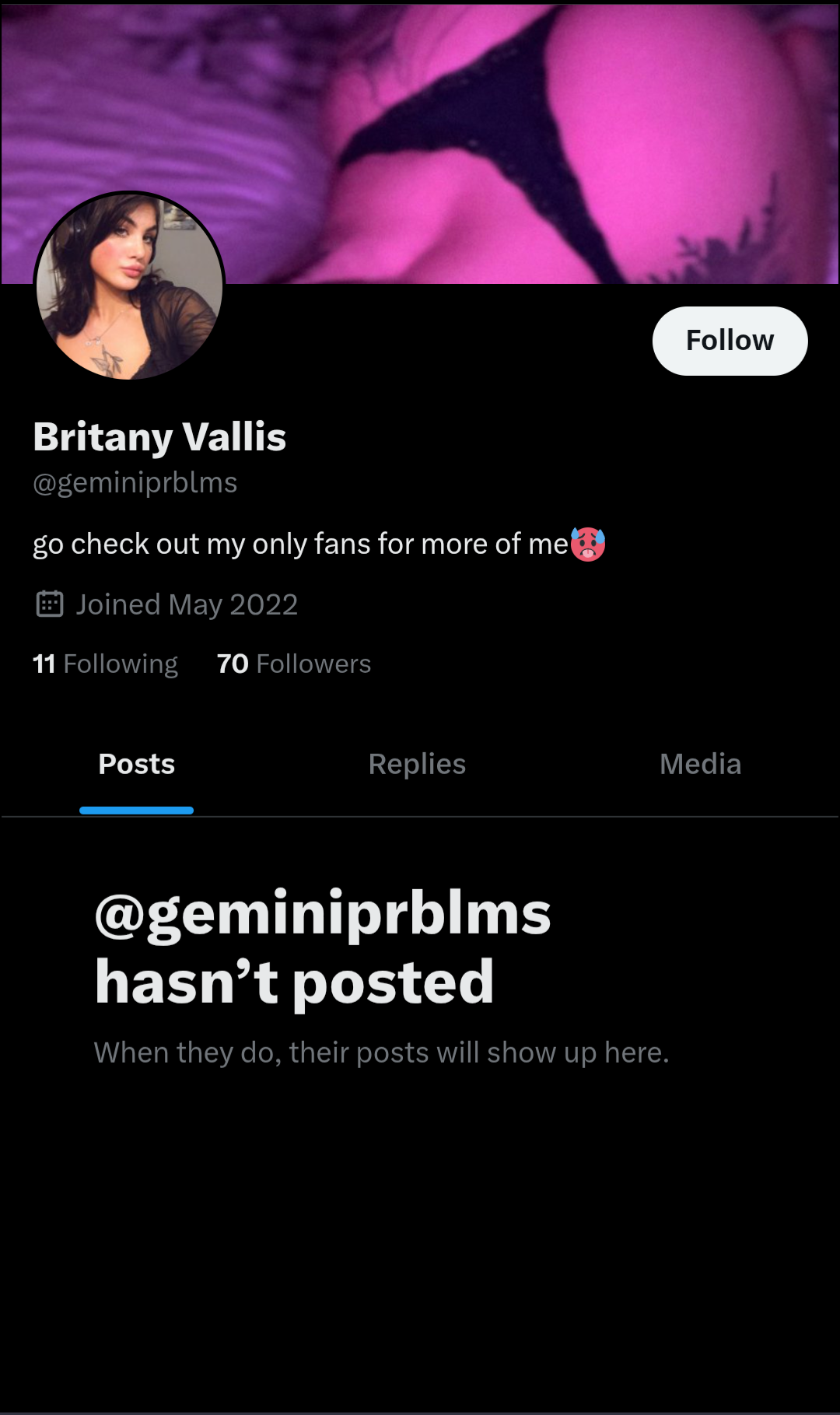Open the round profile picture
Screen dimensions: 840x1415
(x=129, y=286)
